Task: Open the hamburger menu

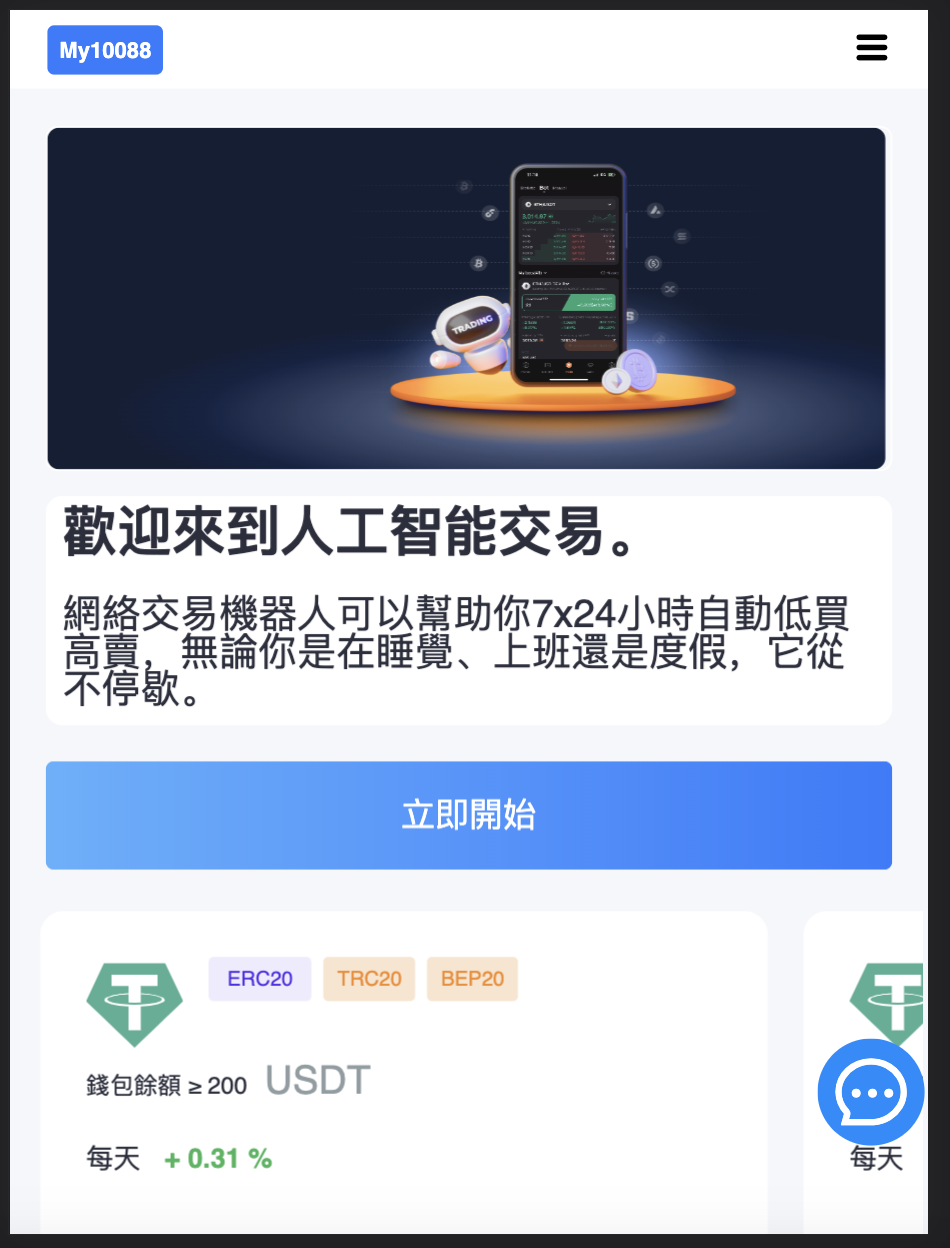Action: pos(871,48)
